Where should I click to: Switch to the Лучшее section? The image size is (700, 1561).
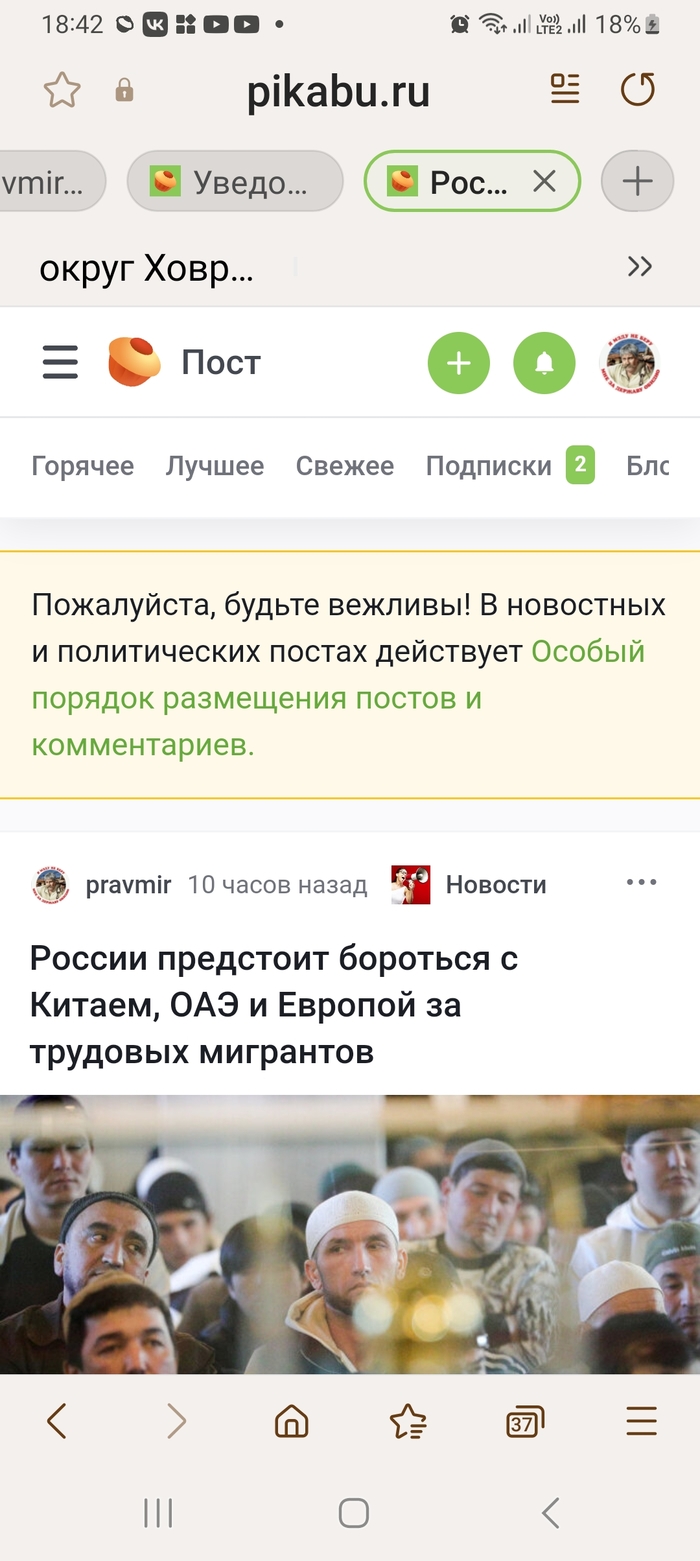click(215, 466)
